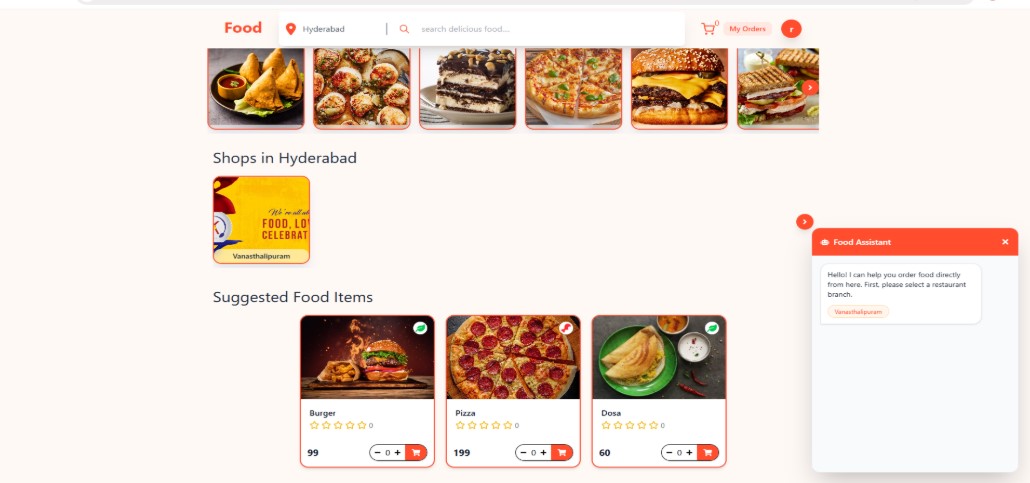Add Burger to cart
Viewport: 1030px width, 483px height.
[415, 453]
